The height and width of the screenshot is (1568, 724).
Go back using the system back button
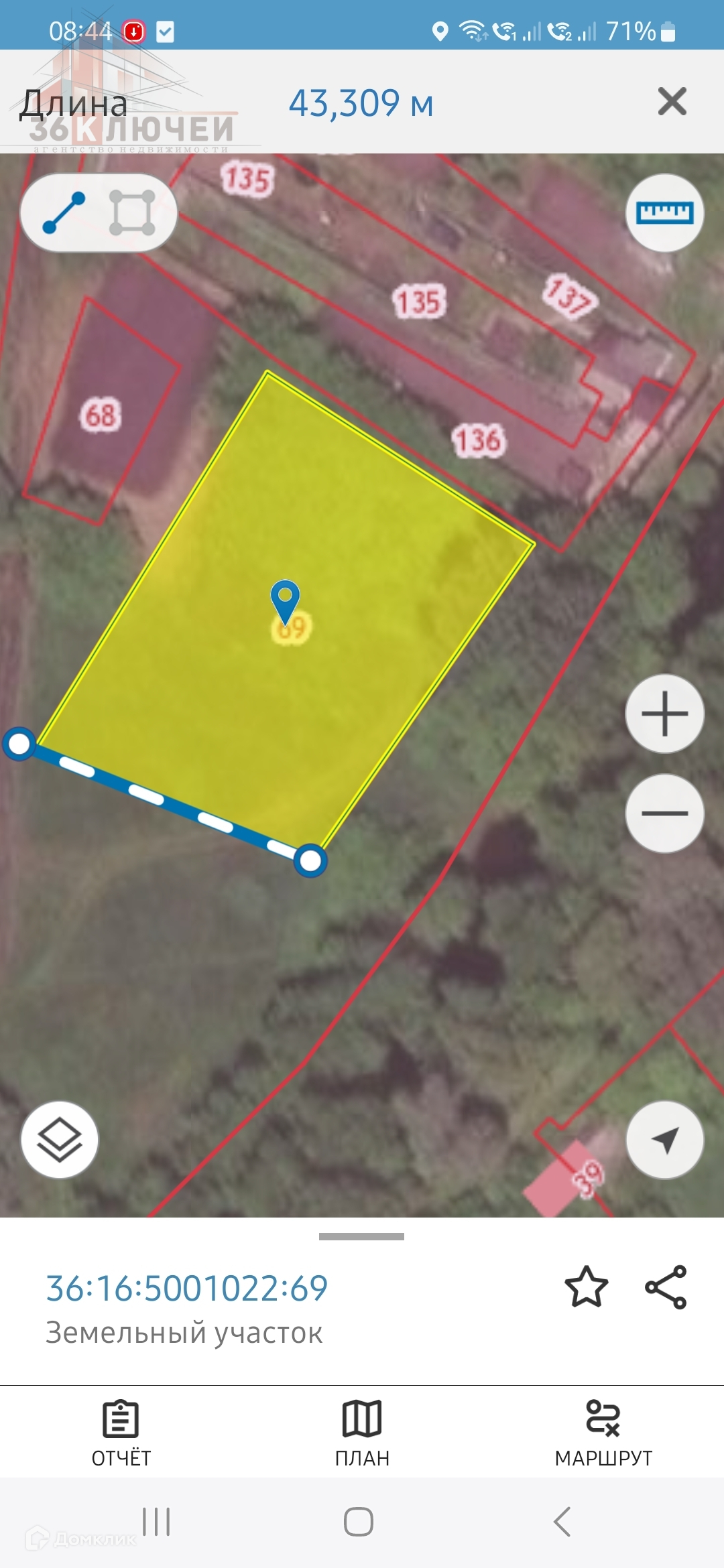pyautogui.click(x=562, y=1522)
